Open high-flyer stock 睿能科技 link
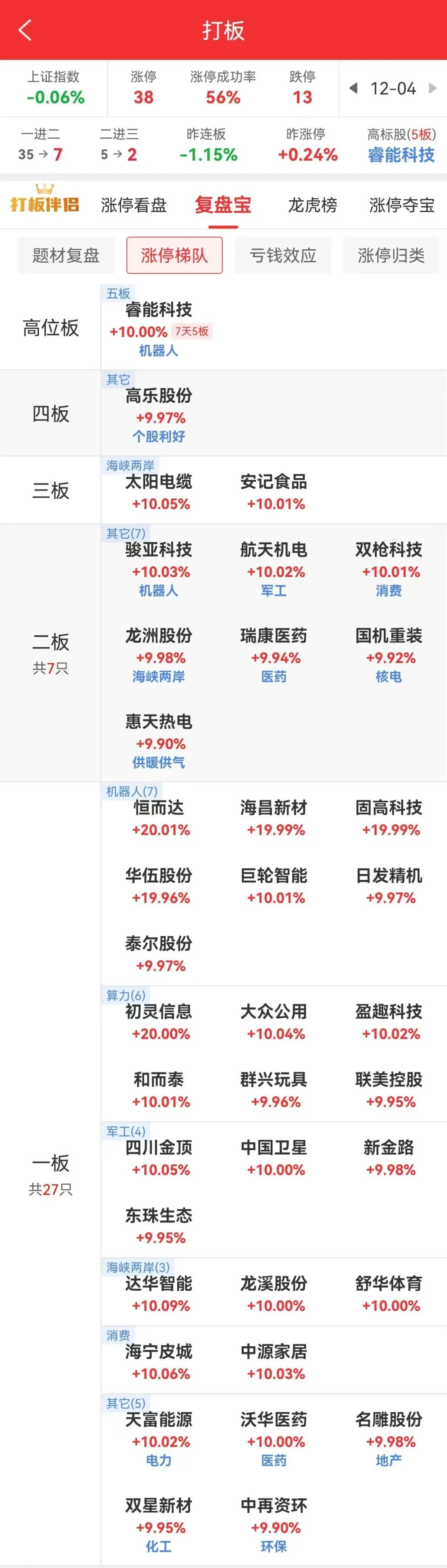This screenshot has height=1568, width=447. pos(401,155)
